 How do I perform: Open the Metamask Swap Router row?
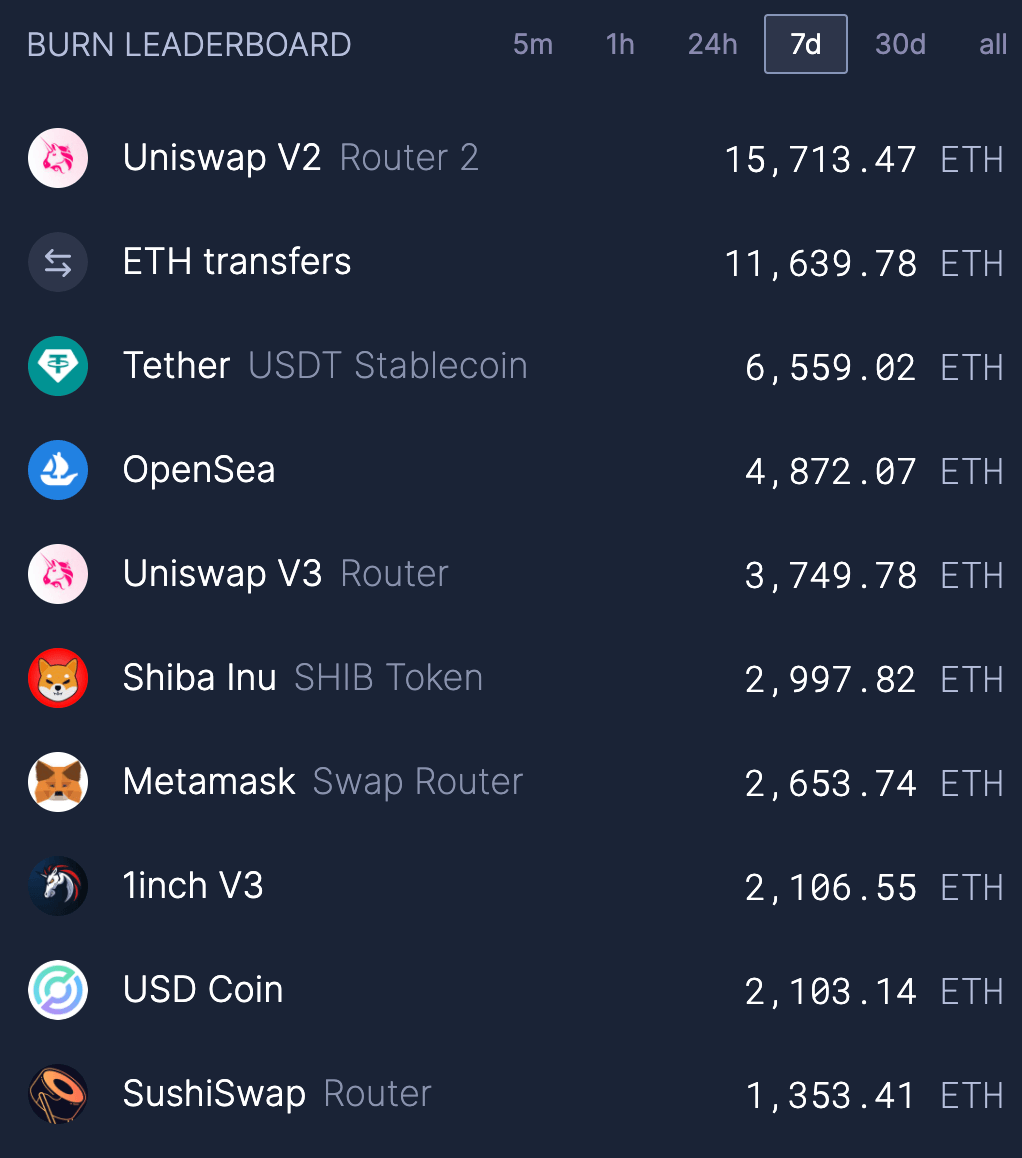pos(322,782)
